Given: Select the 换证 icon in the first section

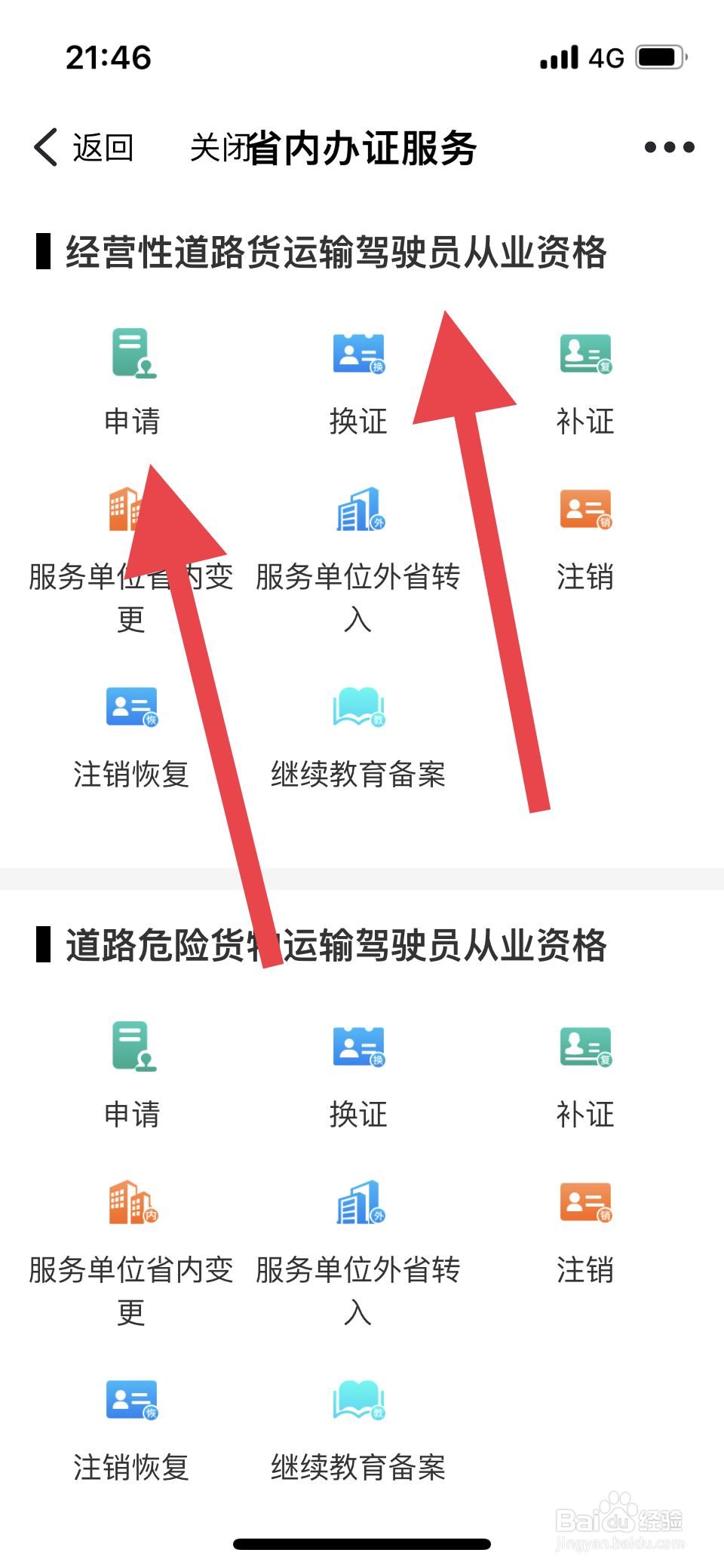Looking at the screenshot, I should [x=358, y=377].
